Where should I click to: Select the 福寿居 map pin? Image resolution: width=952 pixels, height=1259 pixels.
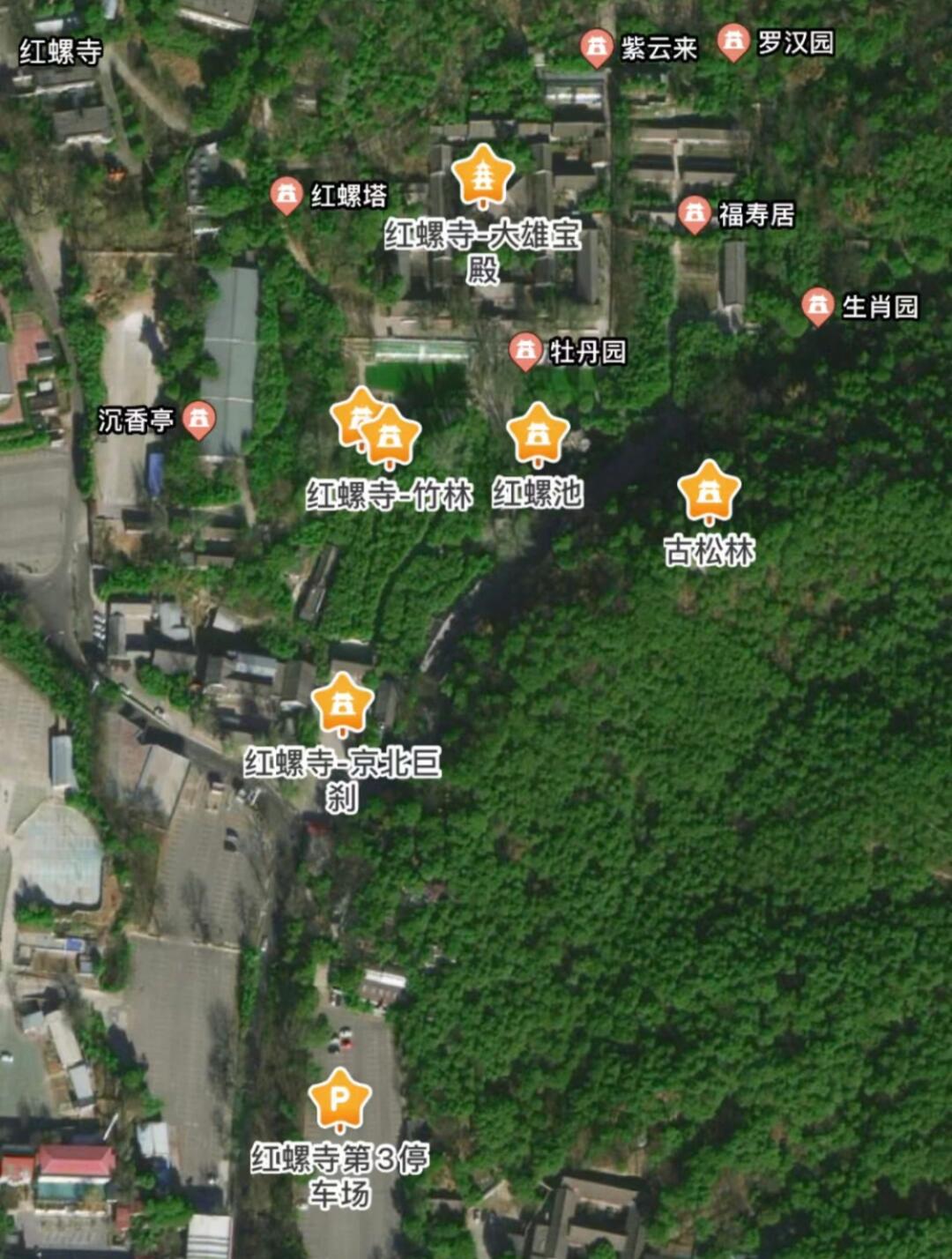click(x=695, y=213)
